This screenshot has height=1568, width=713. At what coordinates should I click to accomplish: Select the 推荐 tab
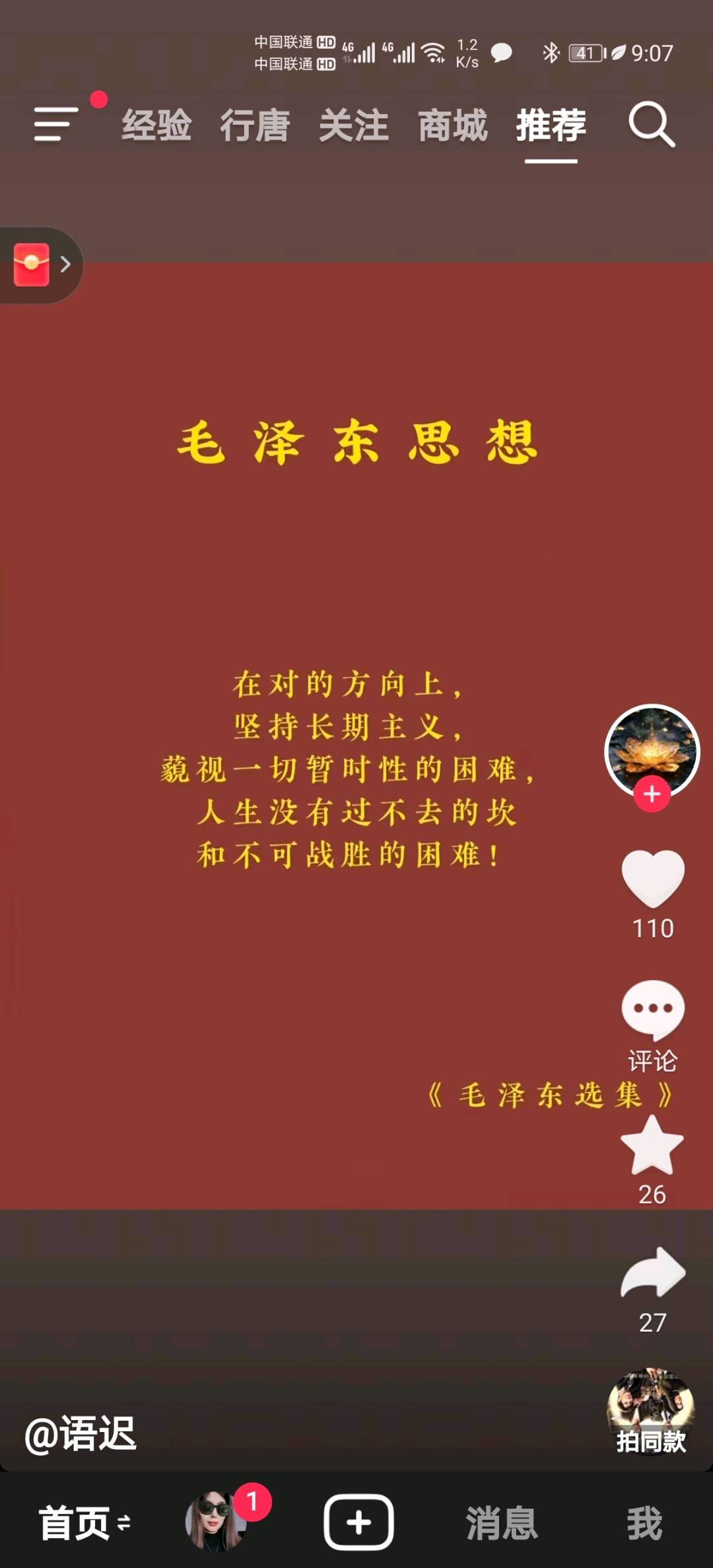(551, 125)
